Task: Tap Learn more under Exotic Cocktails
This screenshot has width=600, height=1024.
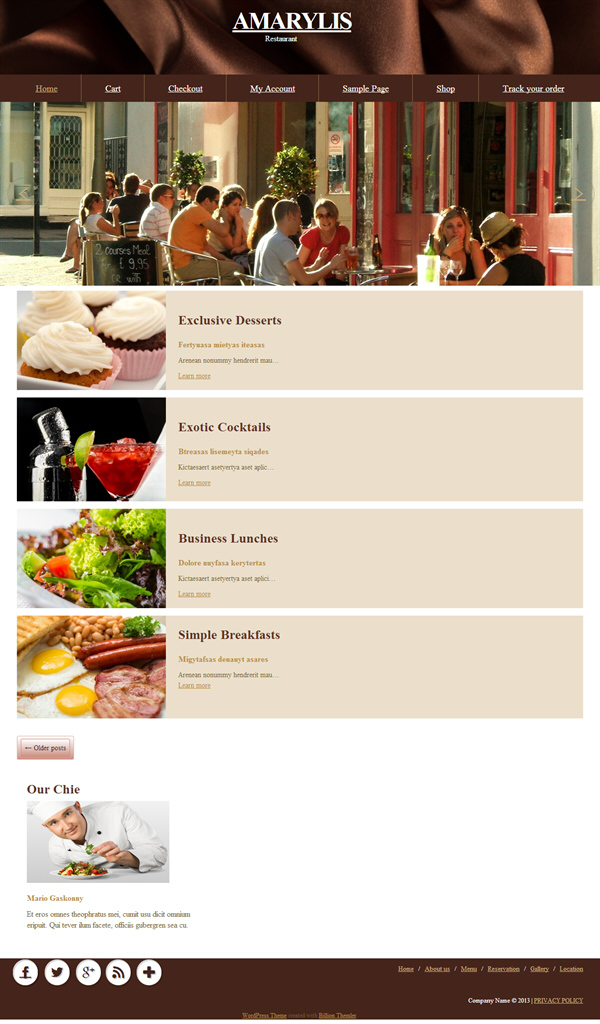Action: [x=195, y=483]
